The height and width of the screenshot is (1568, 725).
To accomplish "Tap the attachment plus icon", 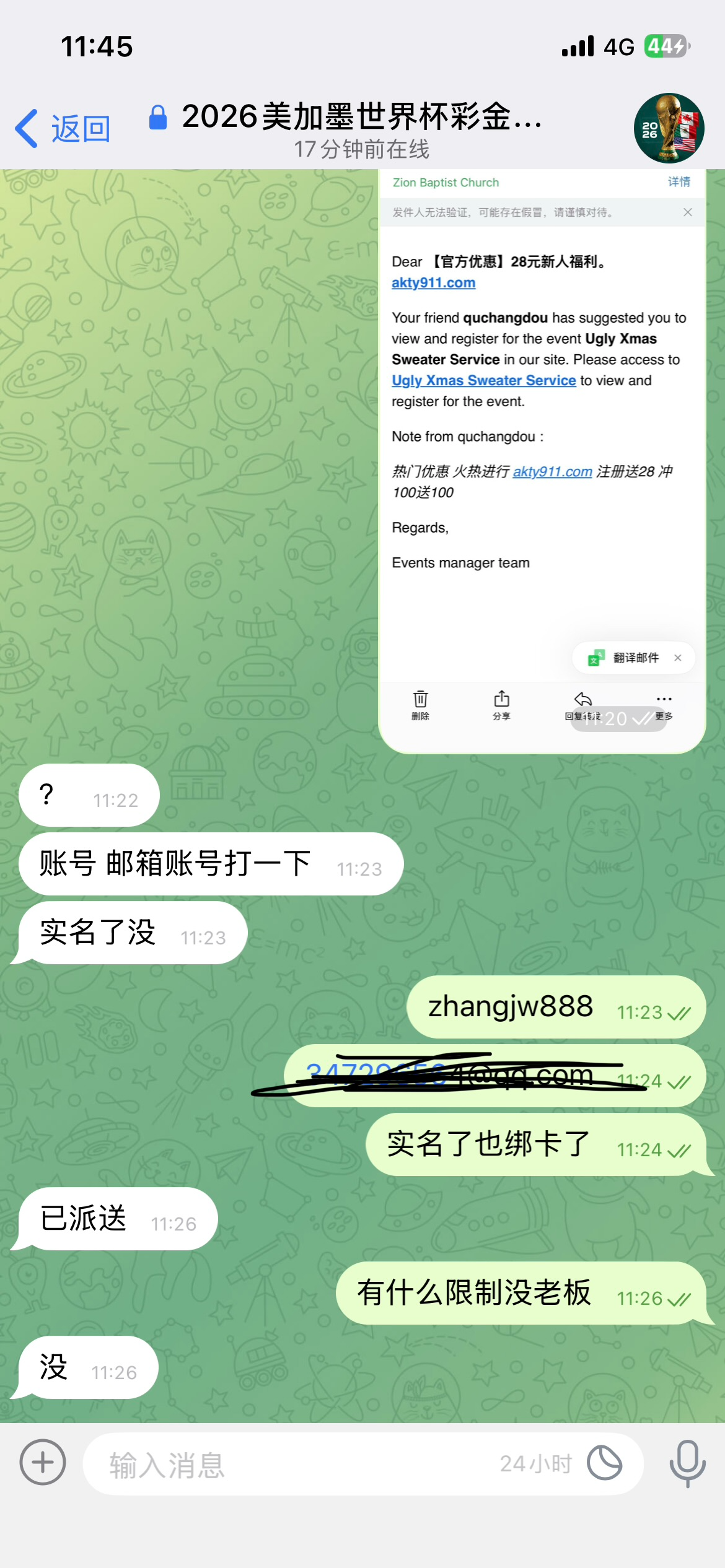I will [43, 1463].
